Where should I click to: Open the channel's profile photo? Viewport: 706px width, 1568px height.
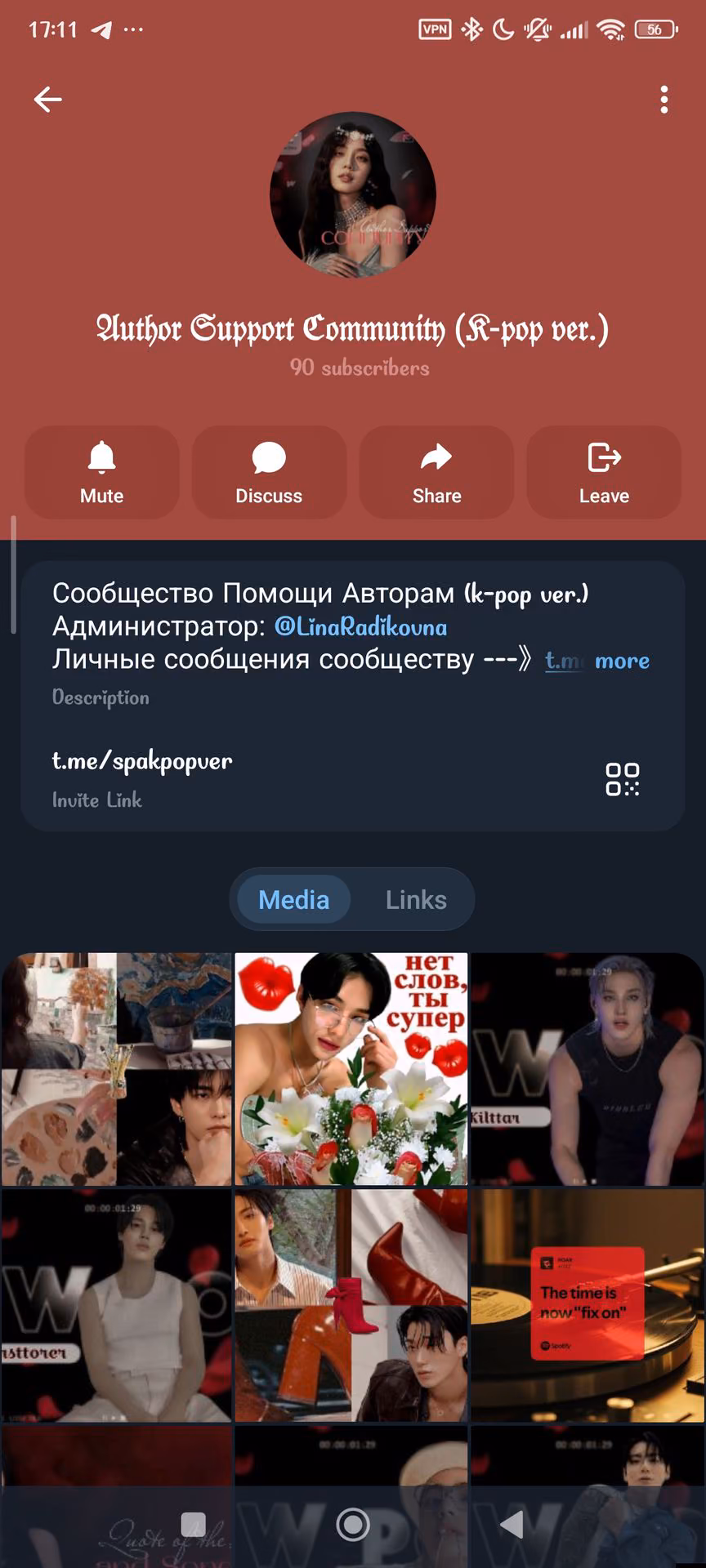click(353, 195)
